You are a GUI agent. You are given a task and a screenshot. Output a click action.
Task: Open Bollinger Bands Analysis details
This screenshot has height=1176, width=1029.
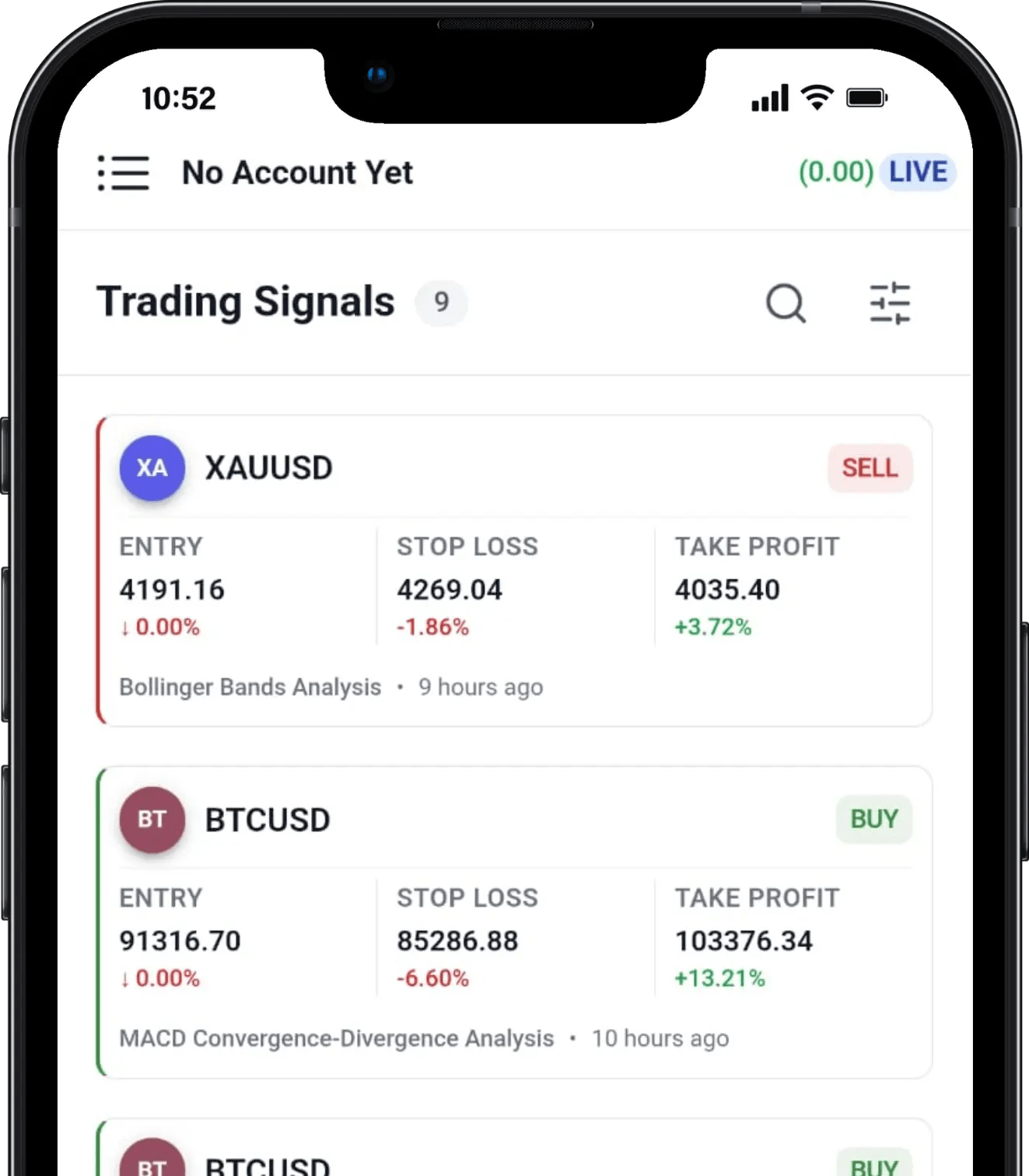point(250,687)
